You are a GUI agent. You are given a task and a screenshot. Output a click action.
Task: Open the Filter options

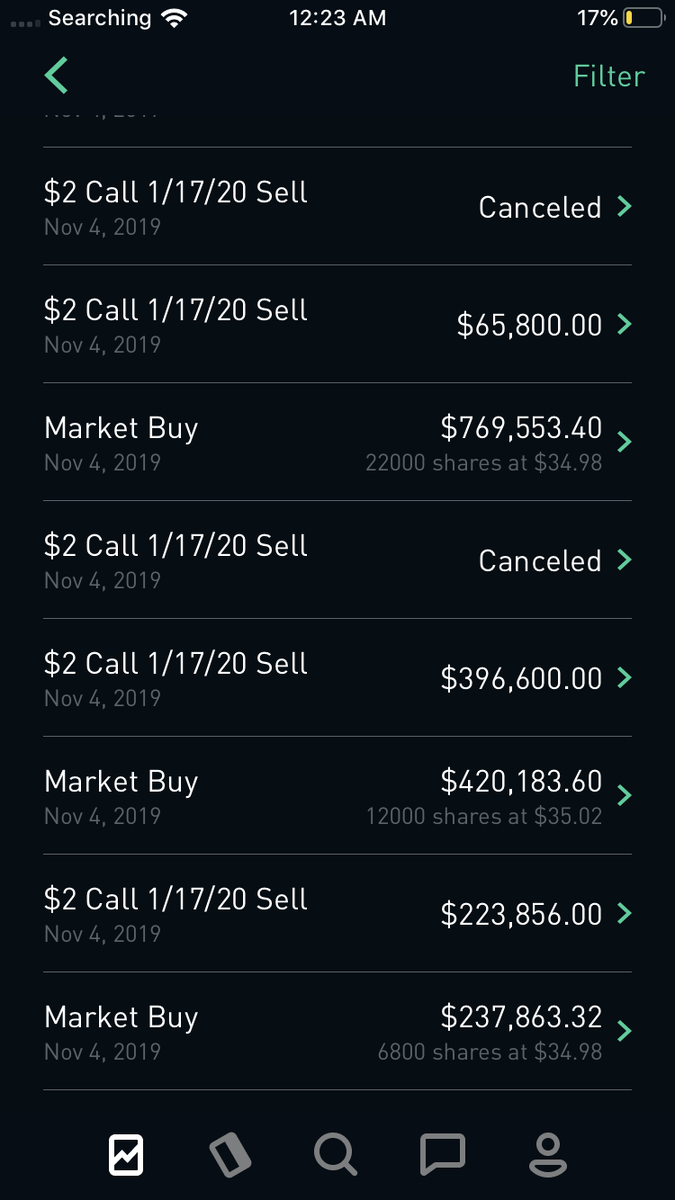point(608,76)
